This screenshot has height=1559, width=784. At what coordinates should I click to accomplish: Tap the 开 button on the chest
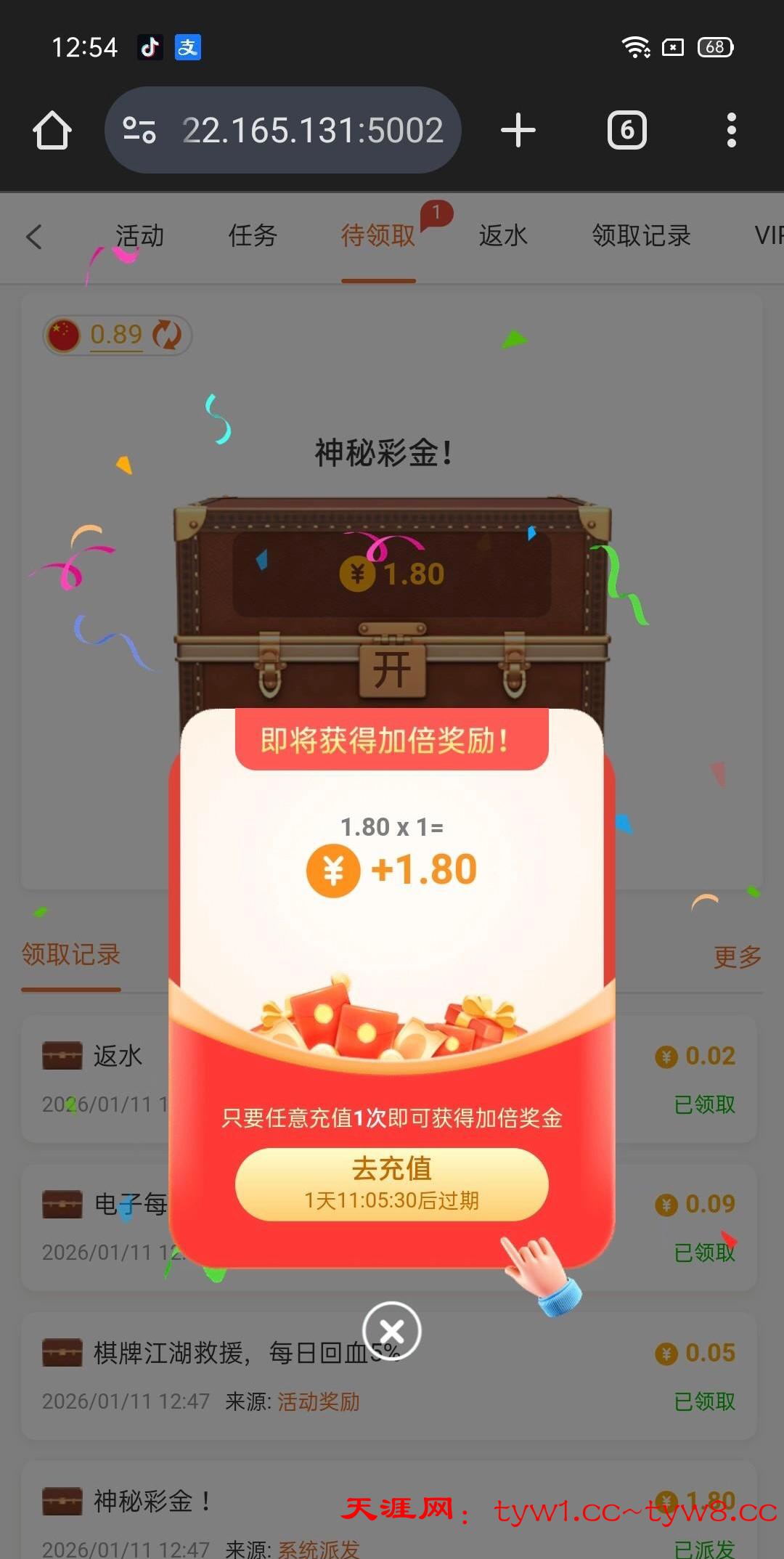392,669
